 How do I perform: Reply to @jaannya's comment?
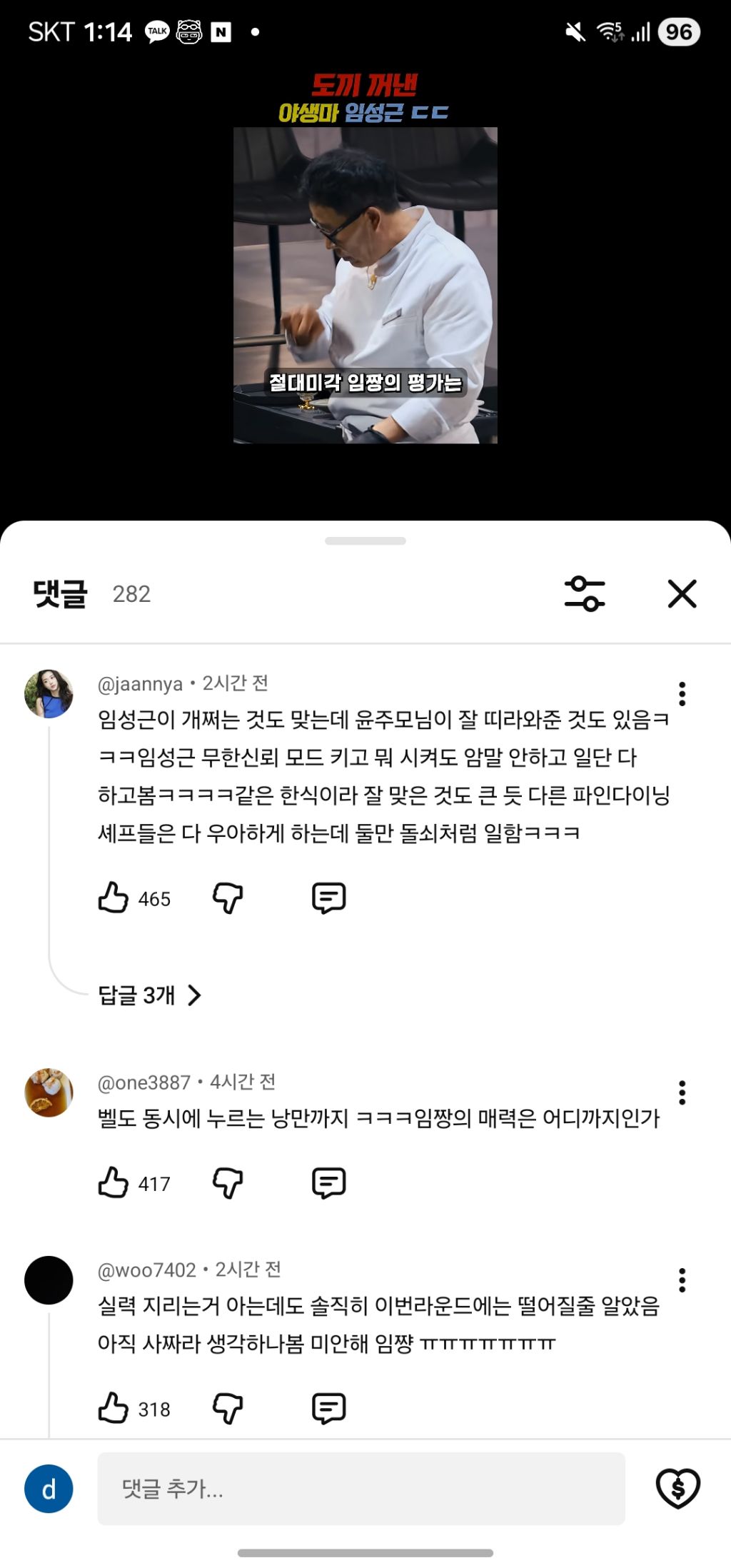328,898
